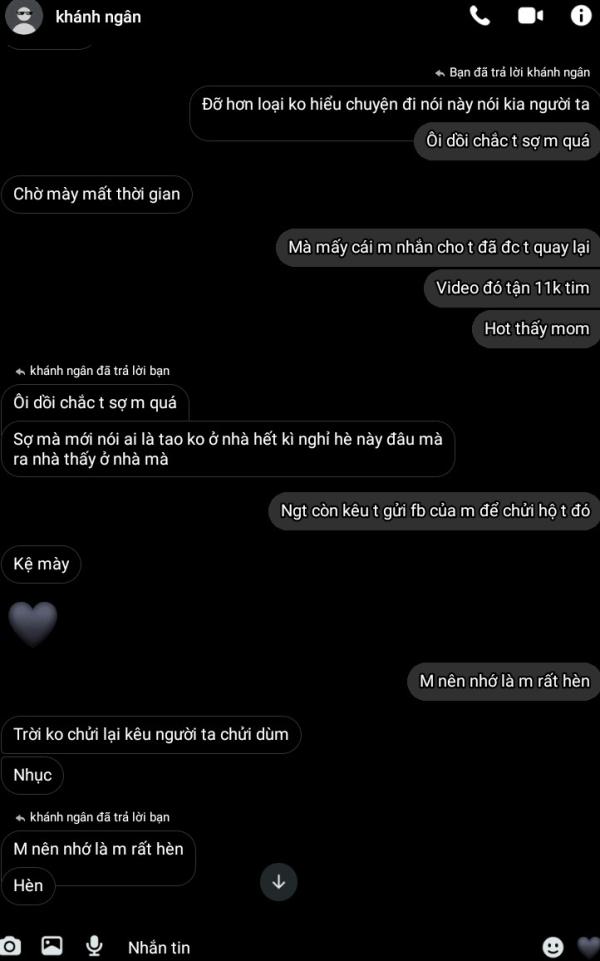Open the camera to take a photo

click(10, 946)
